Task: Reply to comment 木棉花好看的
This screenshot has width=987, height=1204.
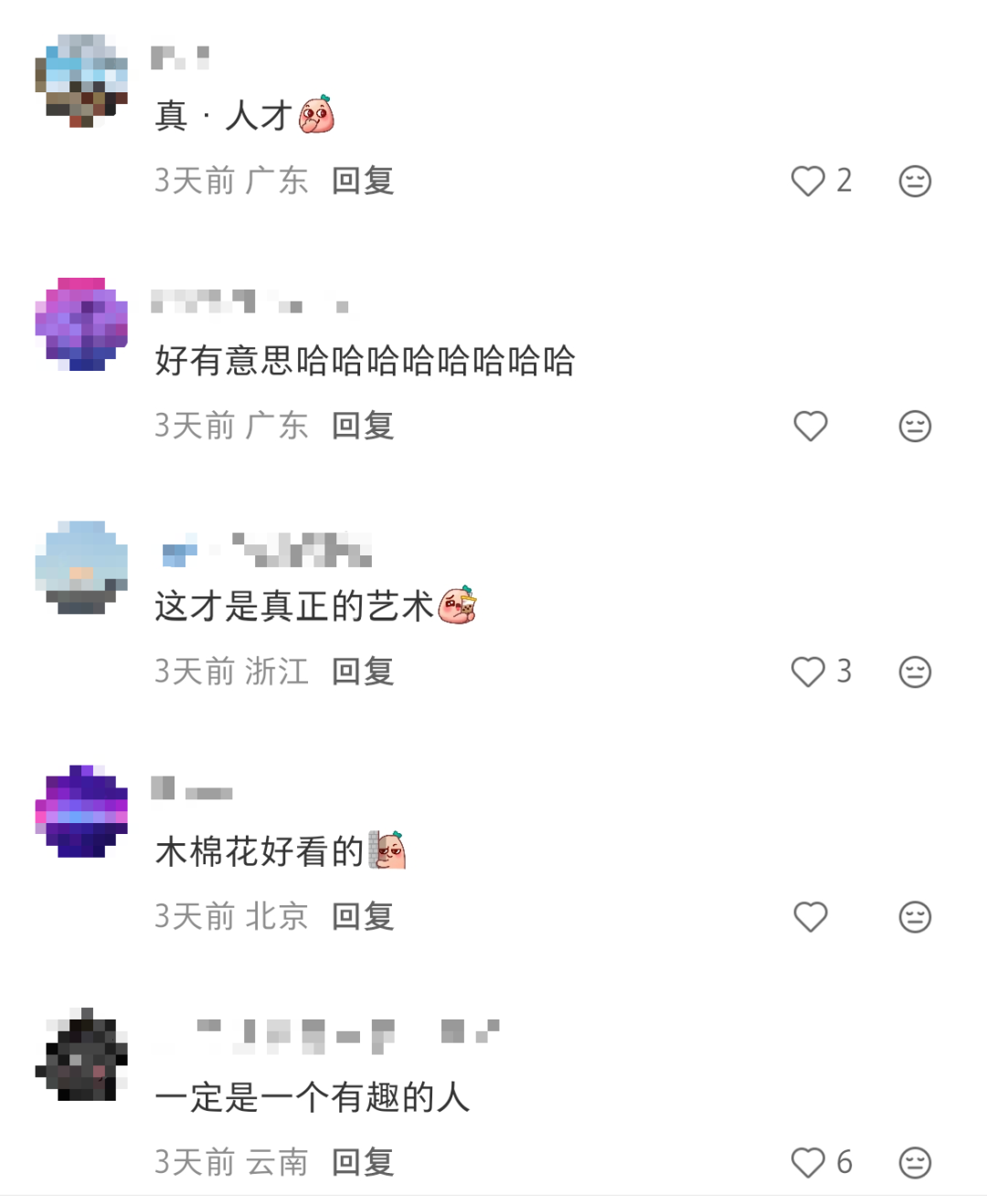Action: click(x=363, y=916)
